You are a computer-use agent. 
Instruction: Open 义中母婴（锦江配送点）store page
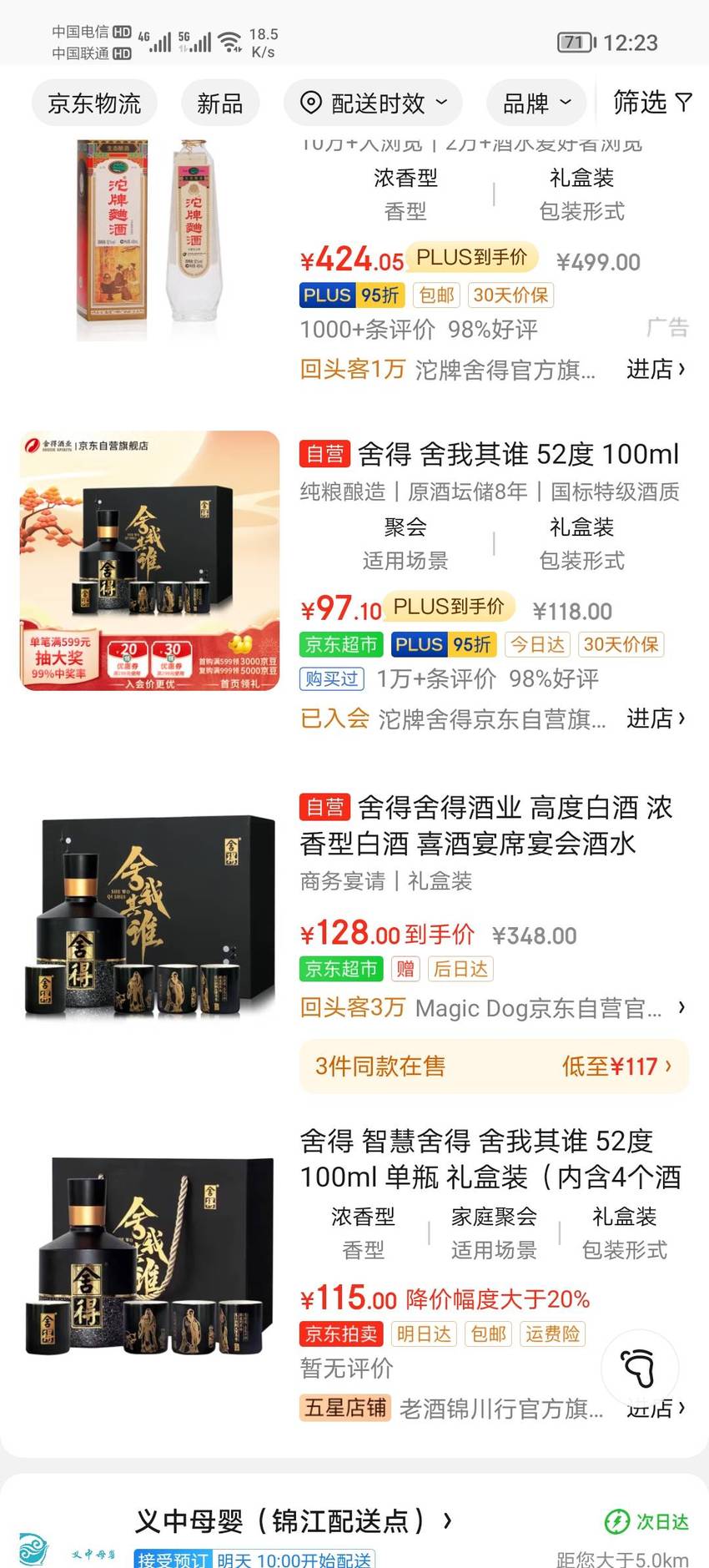point(294,1520)
